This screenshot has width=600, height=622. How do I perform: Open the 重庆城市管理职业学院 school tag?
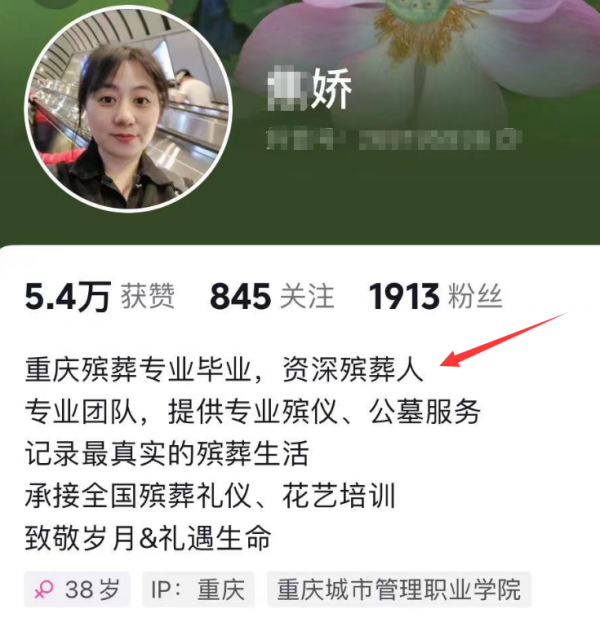[398, 589]
